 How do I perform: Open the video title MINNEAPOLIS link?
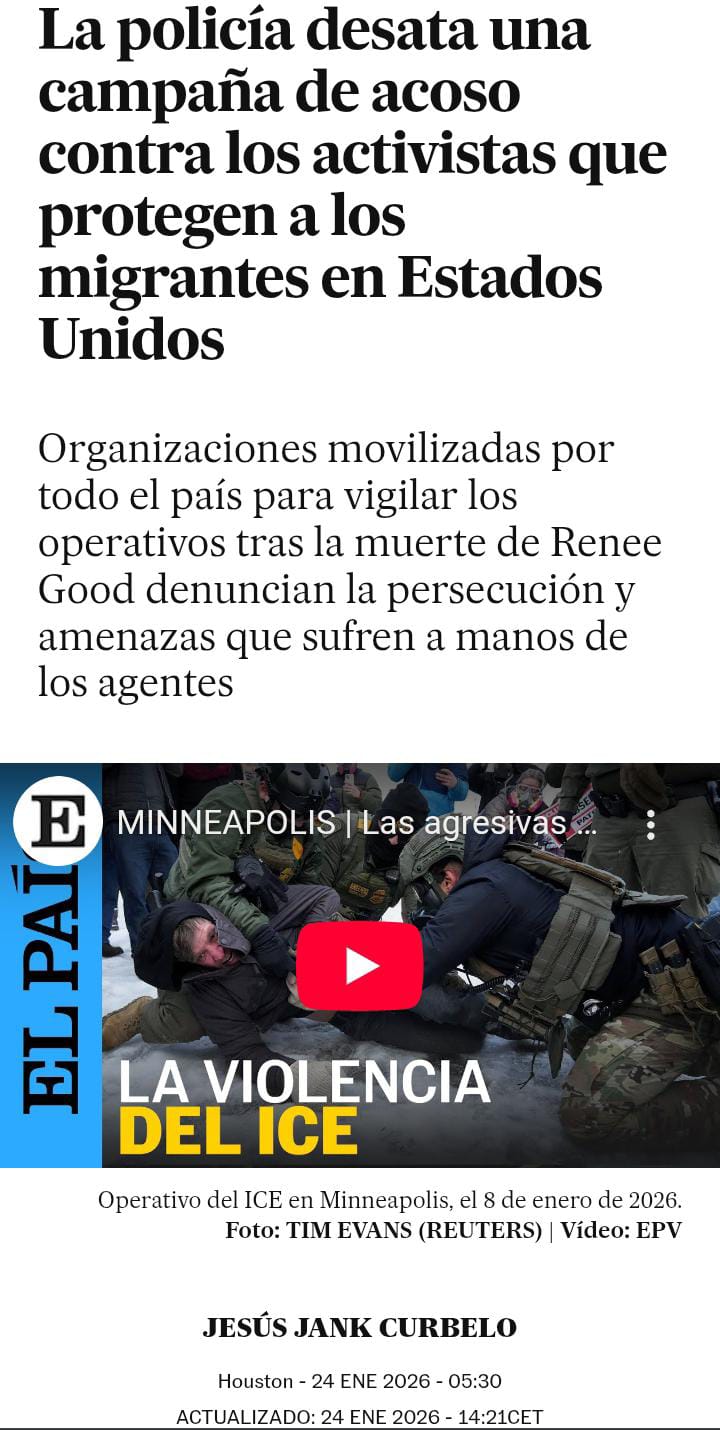pyautogui.click(x=357, y=824)
